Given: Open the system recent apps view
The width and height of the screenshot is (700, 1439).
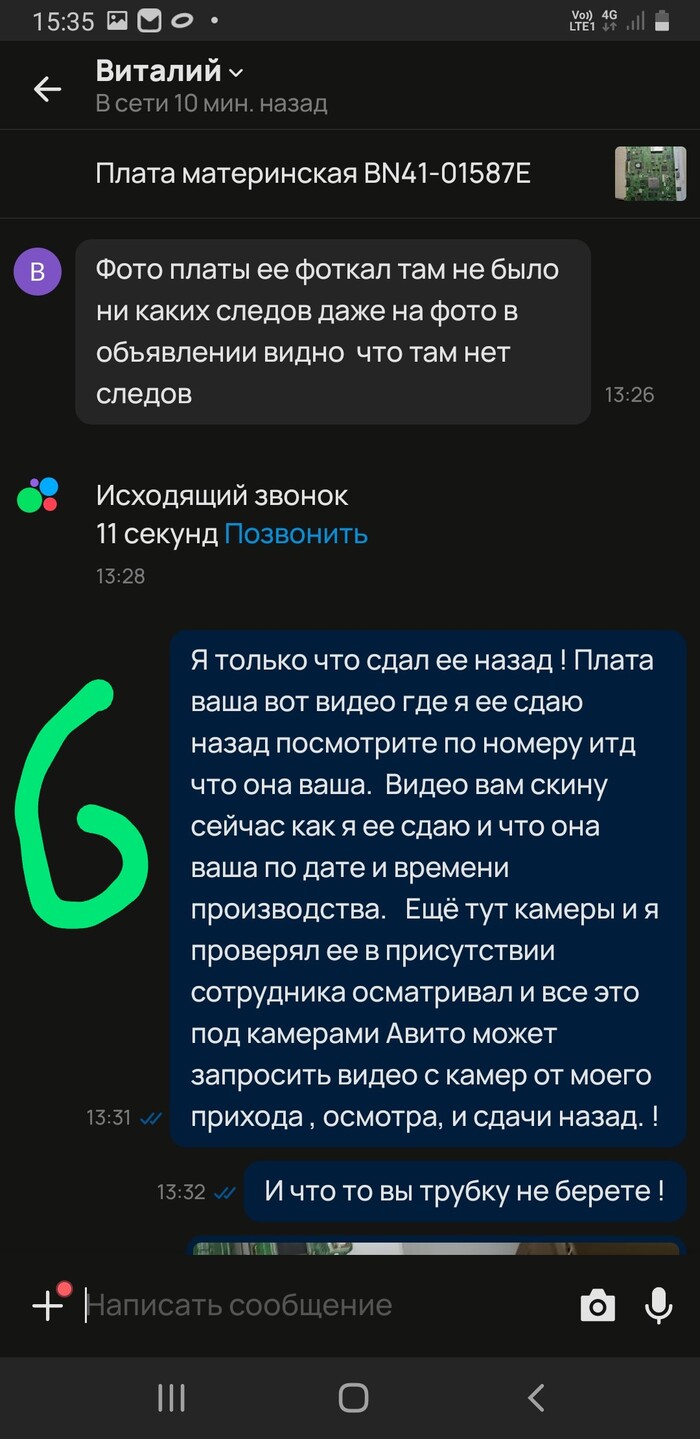Looking at the screenshot, I should (171, 1398).
